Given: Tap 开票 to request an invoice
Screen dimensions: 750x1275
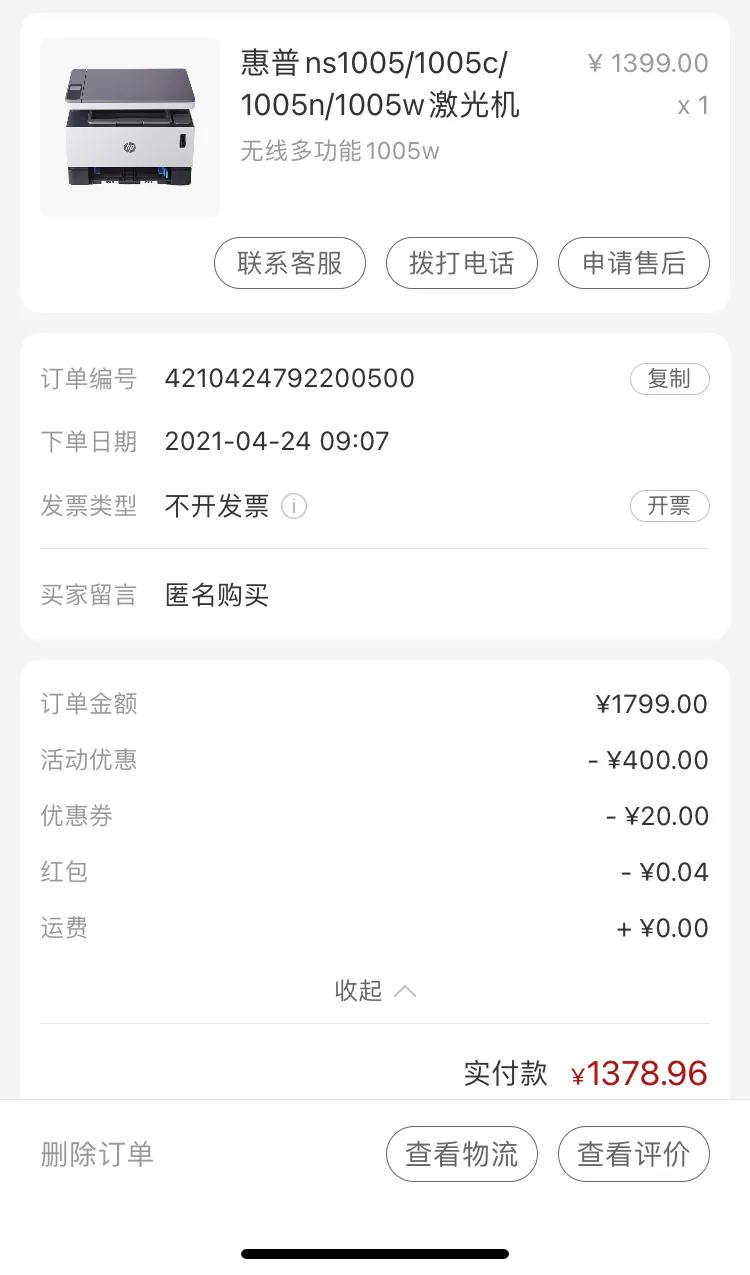Looking at the screenshot, I should [x=669, y=507].
